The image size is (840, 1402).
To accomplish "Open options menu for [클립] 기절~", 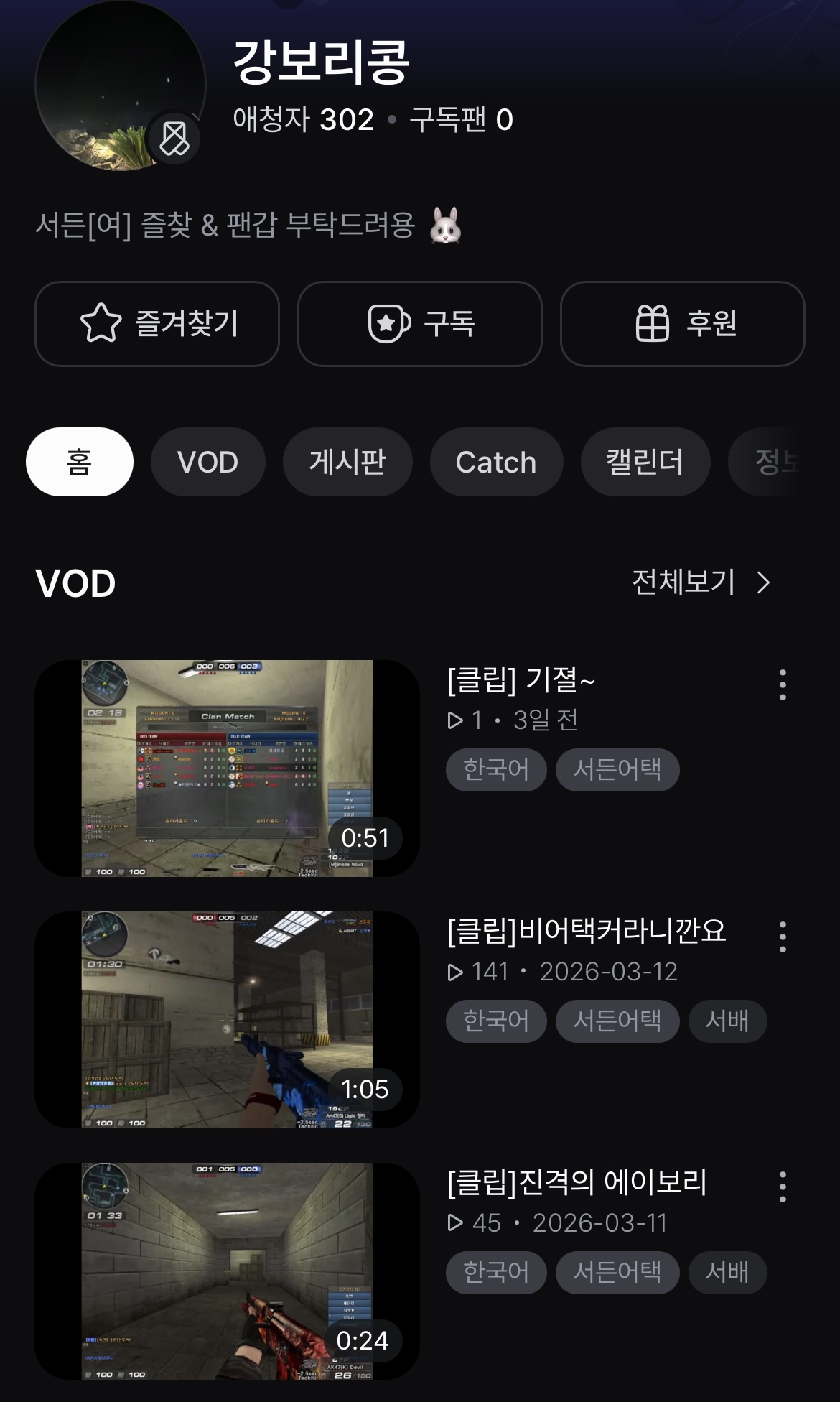I will pyautogui.click(x=783, y=684).
